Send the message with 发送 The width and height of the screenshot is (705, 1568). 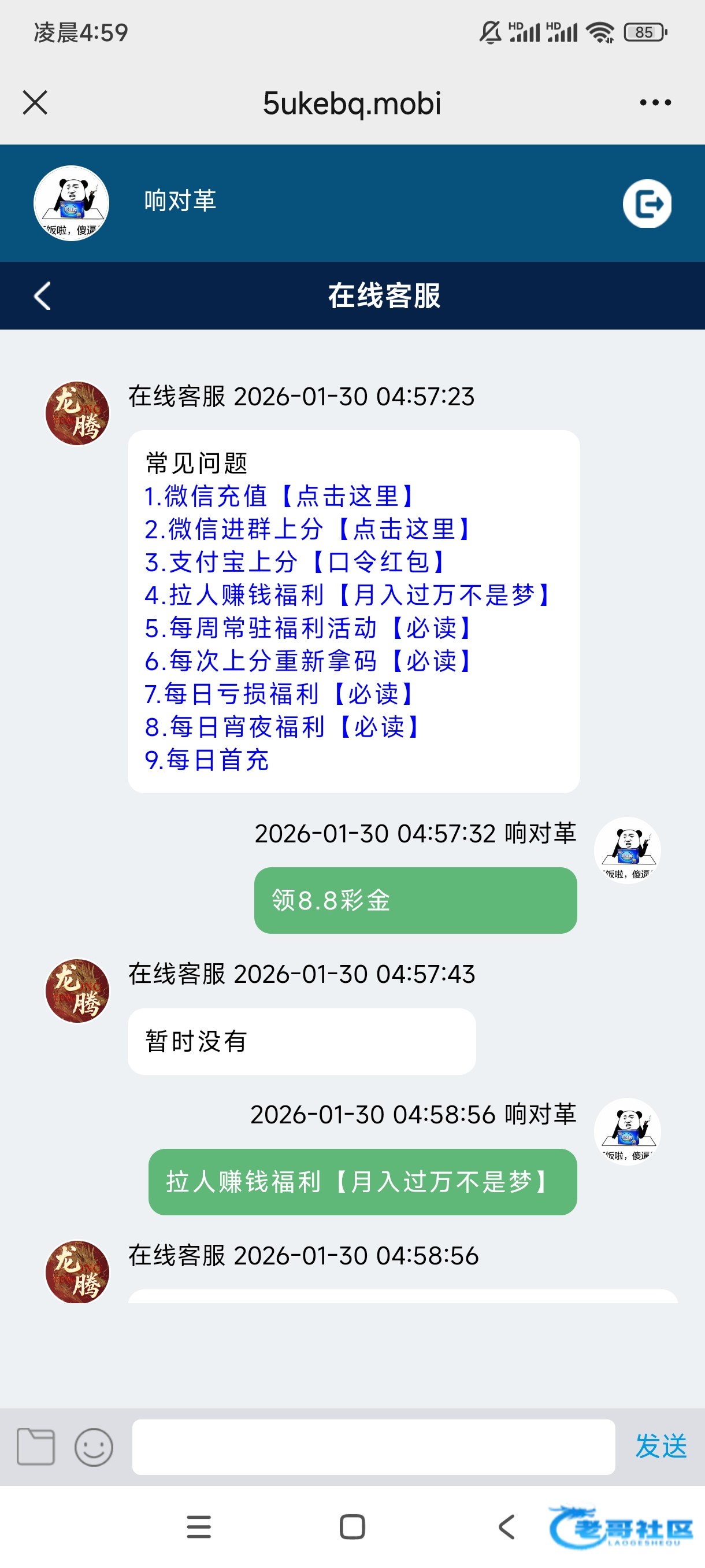[x=661, y=1446]
